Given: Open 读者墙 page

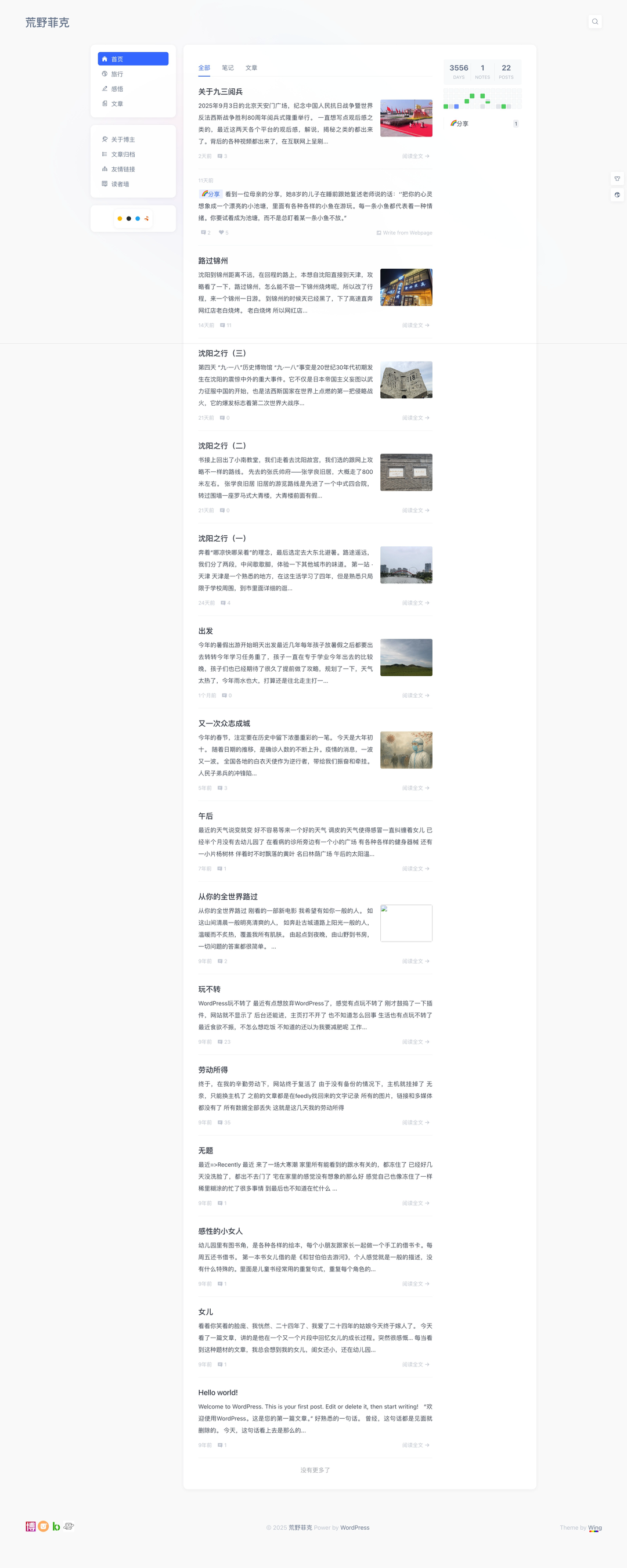Looking at the screenshot, I should pos(120,184).
